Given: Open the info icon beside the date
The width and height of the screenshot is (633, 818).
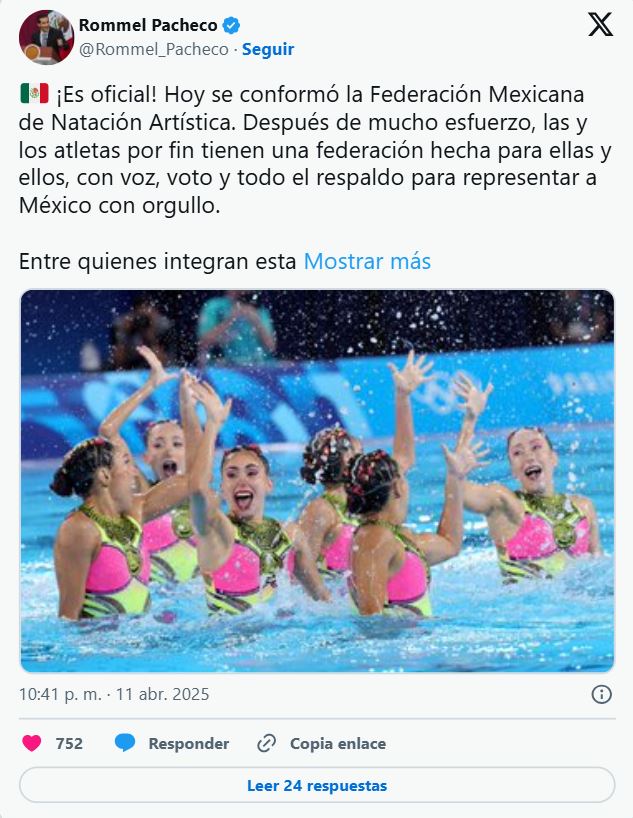Looking at the screenshot, I should (x=601, y=694).
